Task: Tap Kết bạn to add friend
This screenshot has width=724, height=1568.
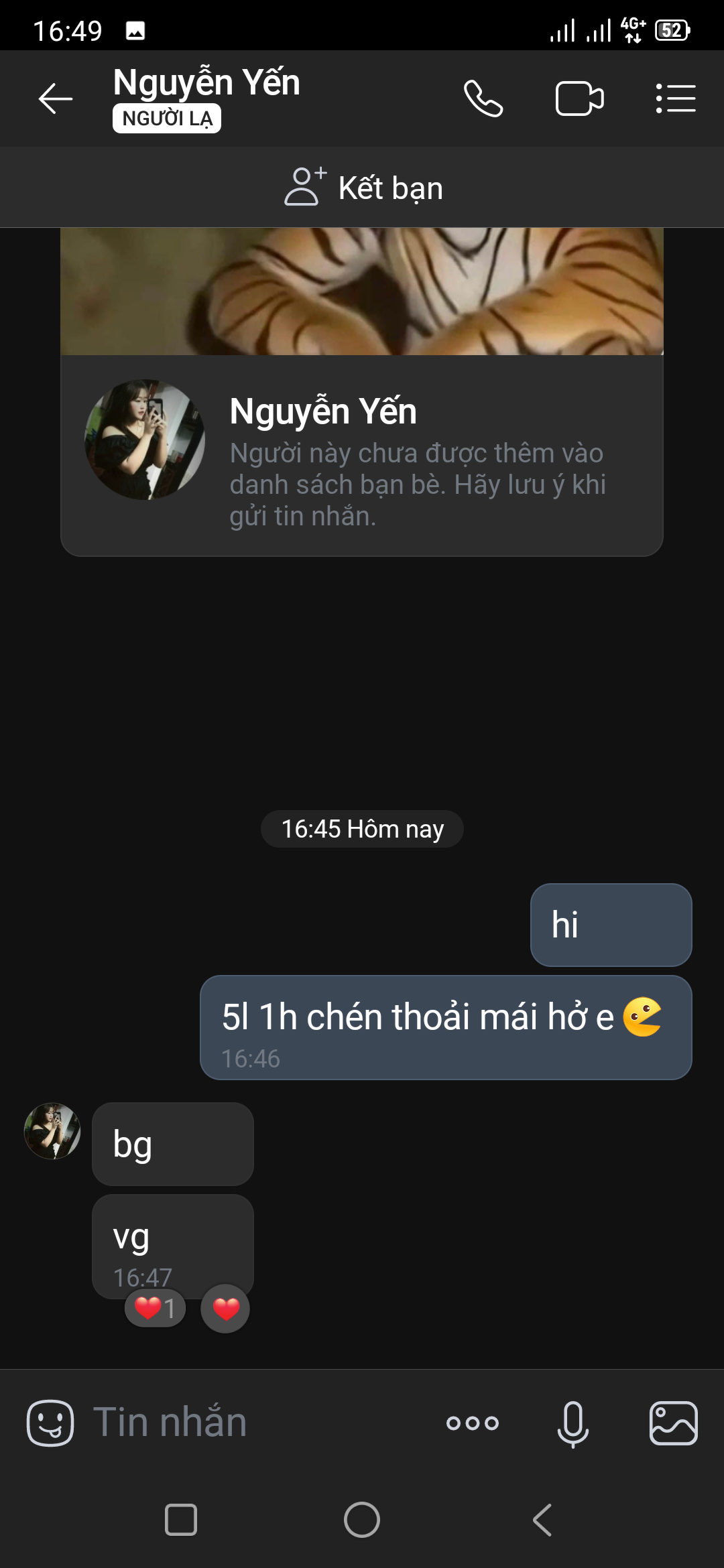Action: coord(363,188)
